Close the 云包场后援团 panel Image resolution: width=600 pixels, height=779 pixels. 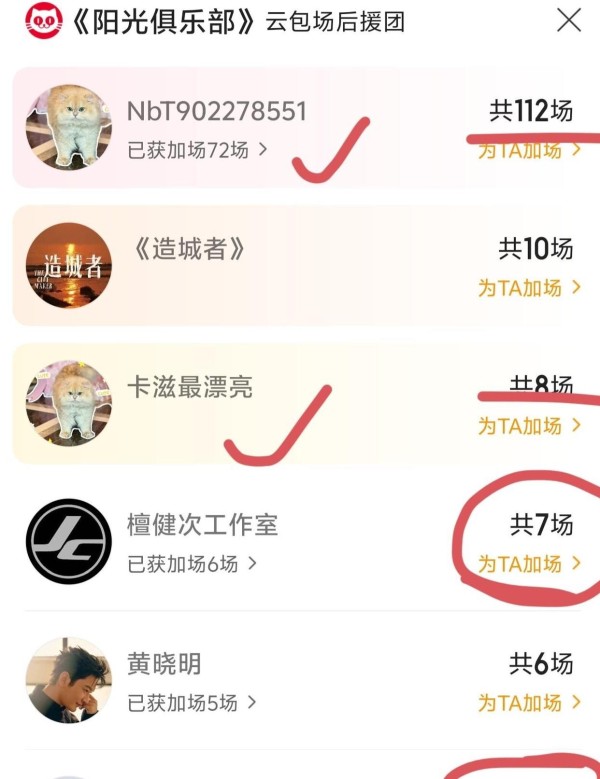pyautogui.click(x=569, y=20)
